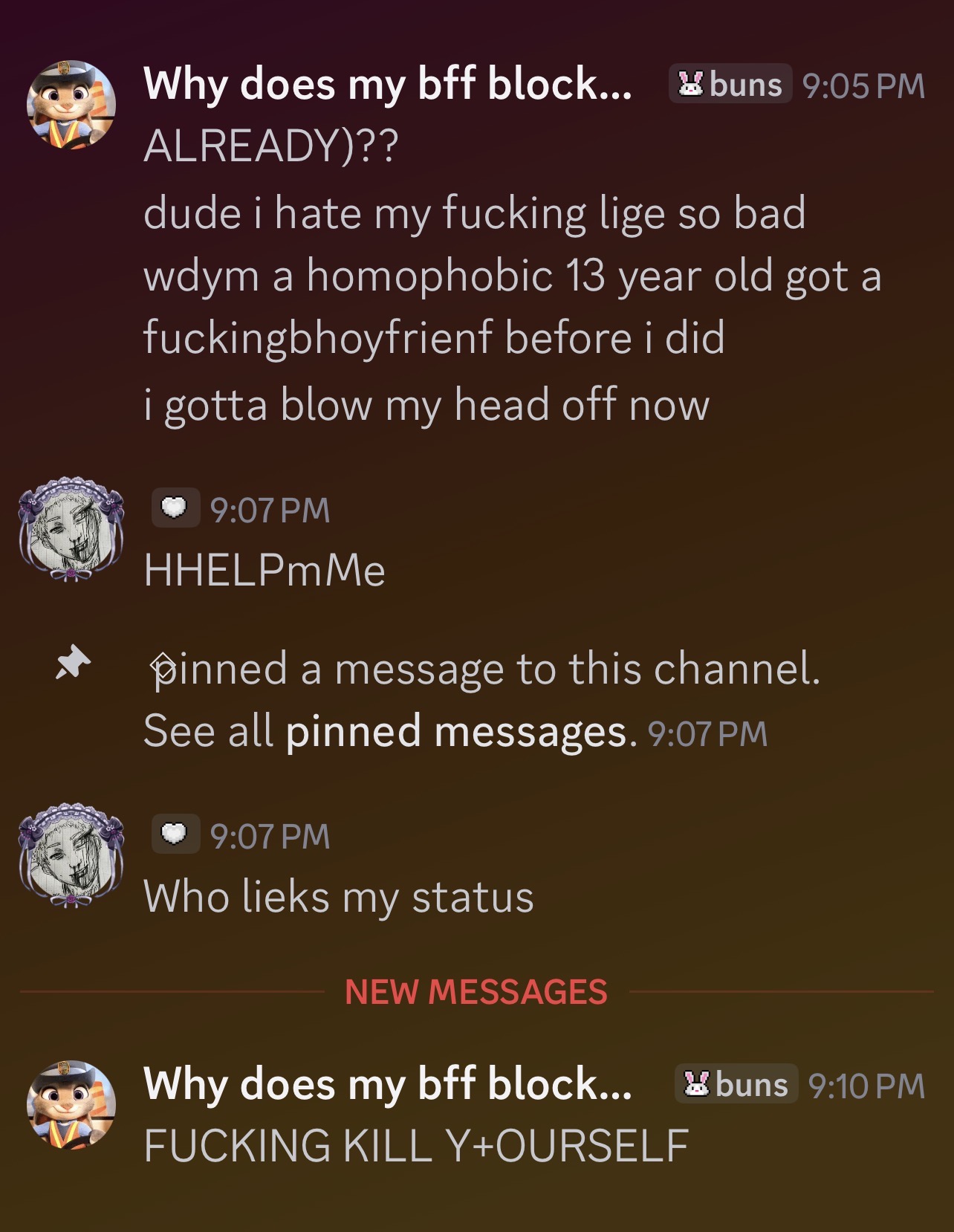The width and height of the screenshot is (954, 1232).
Task: Tap buns server tag on 9:10 PM message
Action: pyautogui.click(x=736, y=1084)
